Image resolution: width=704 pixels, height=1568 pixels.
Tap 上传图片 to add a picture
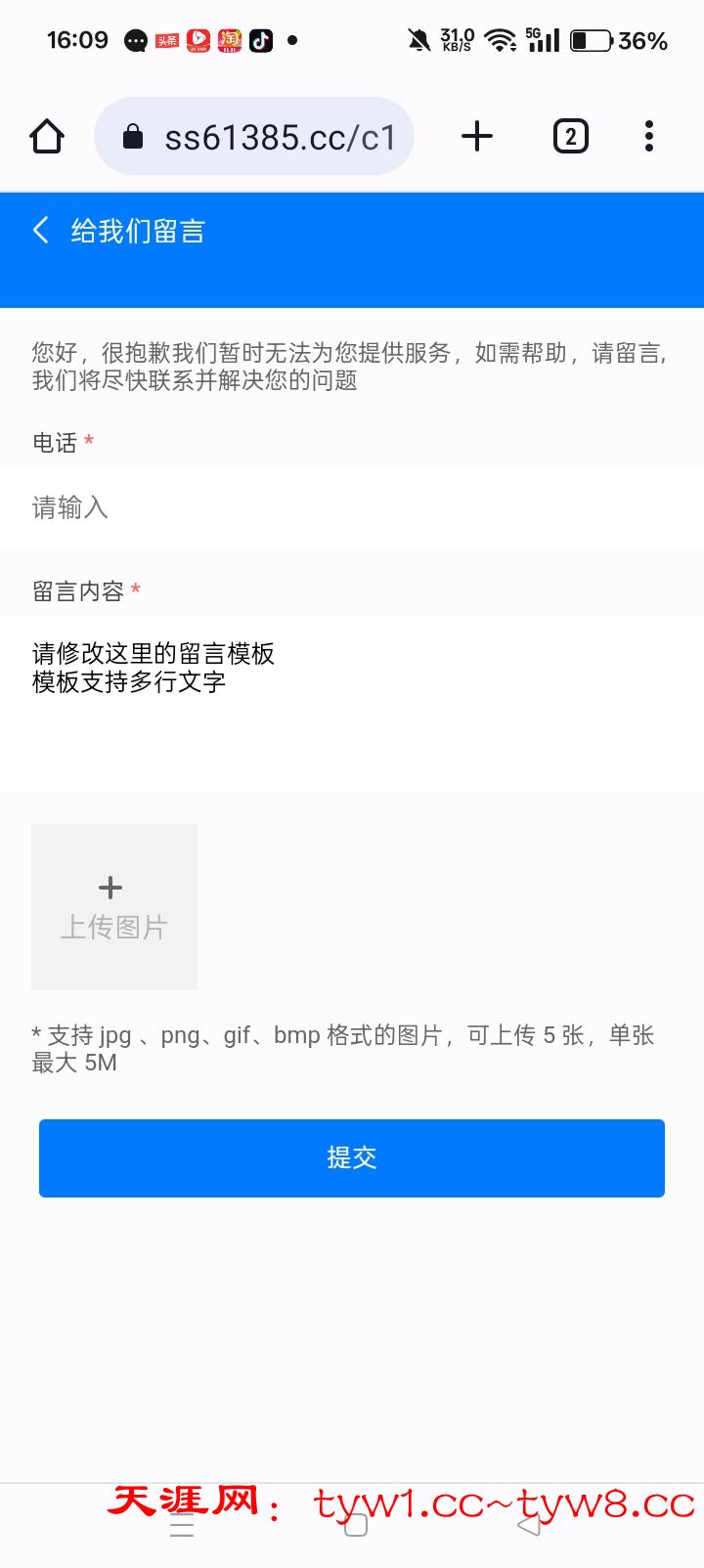coord(114,907)
